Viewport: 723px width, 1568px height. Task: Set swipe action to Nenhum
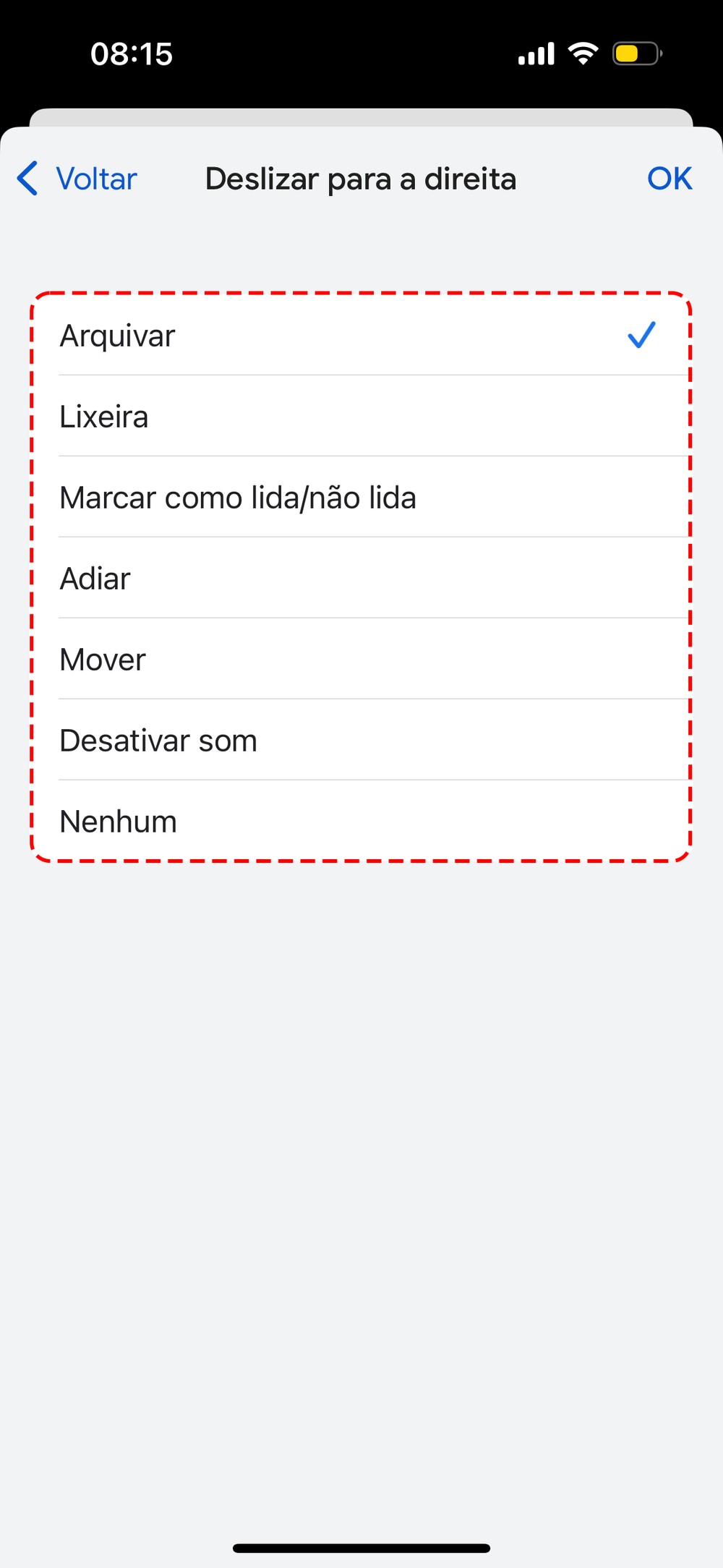[x=119, y=822]
